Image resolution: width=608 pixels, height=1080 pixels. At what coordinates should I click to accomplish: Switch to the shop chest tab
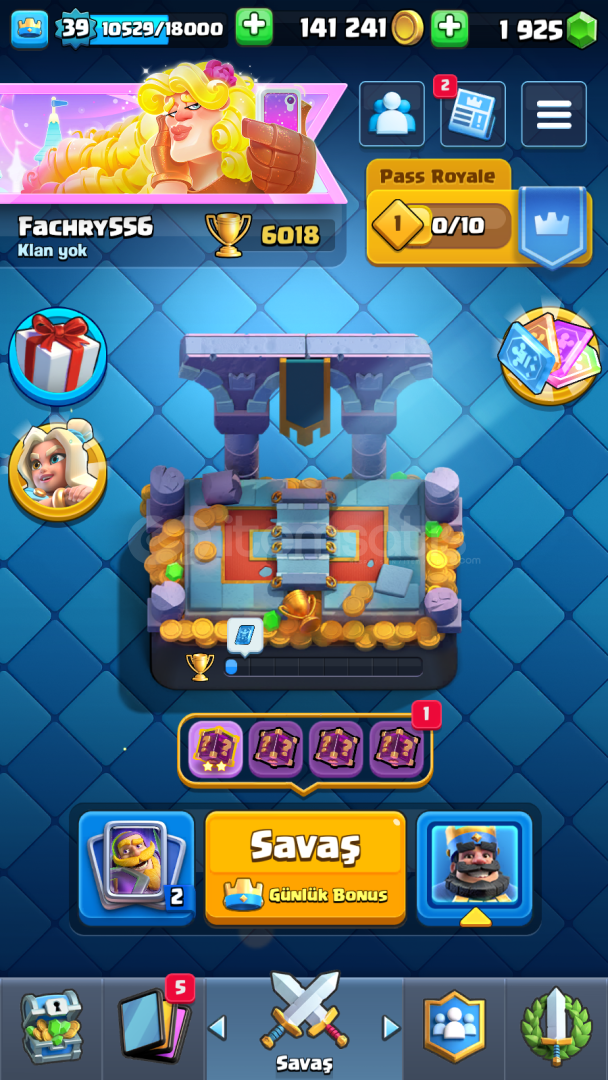click(51, 1026)
